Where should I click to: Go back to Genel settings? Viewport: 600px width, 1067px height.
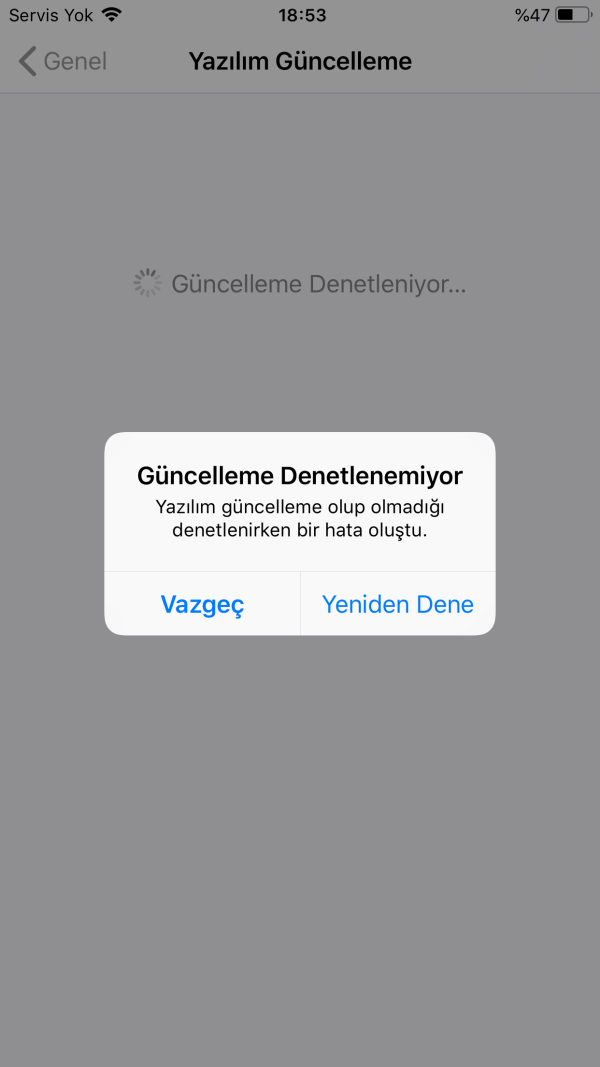click(x=62, y=61)
